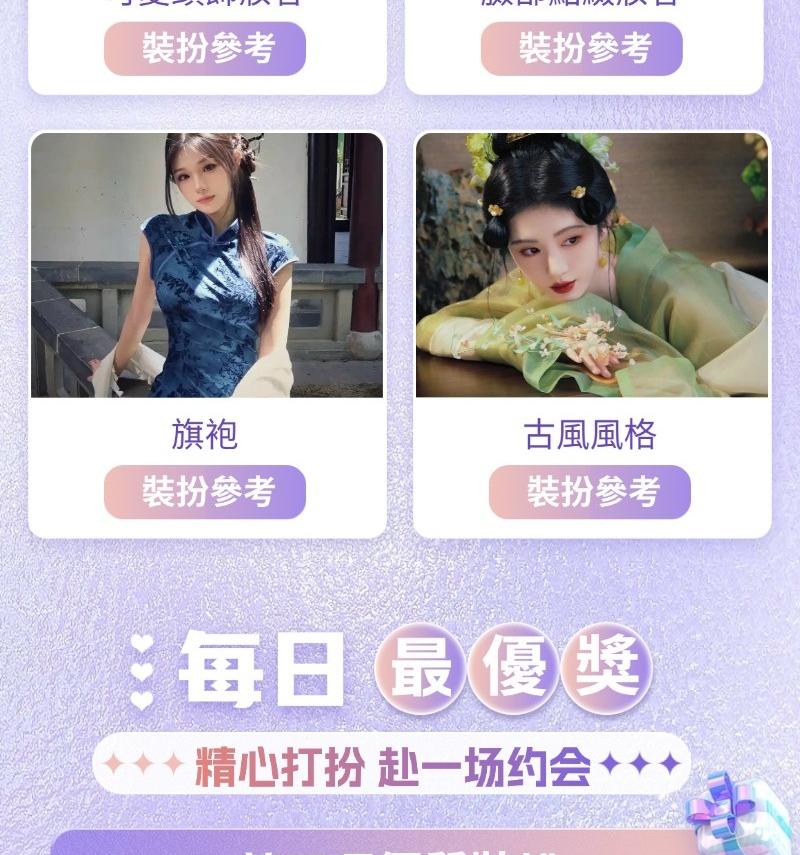View the 古風風格 outfit photo card
800x855 pixels.
592,265
